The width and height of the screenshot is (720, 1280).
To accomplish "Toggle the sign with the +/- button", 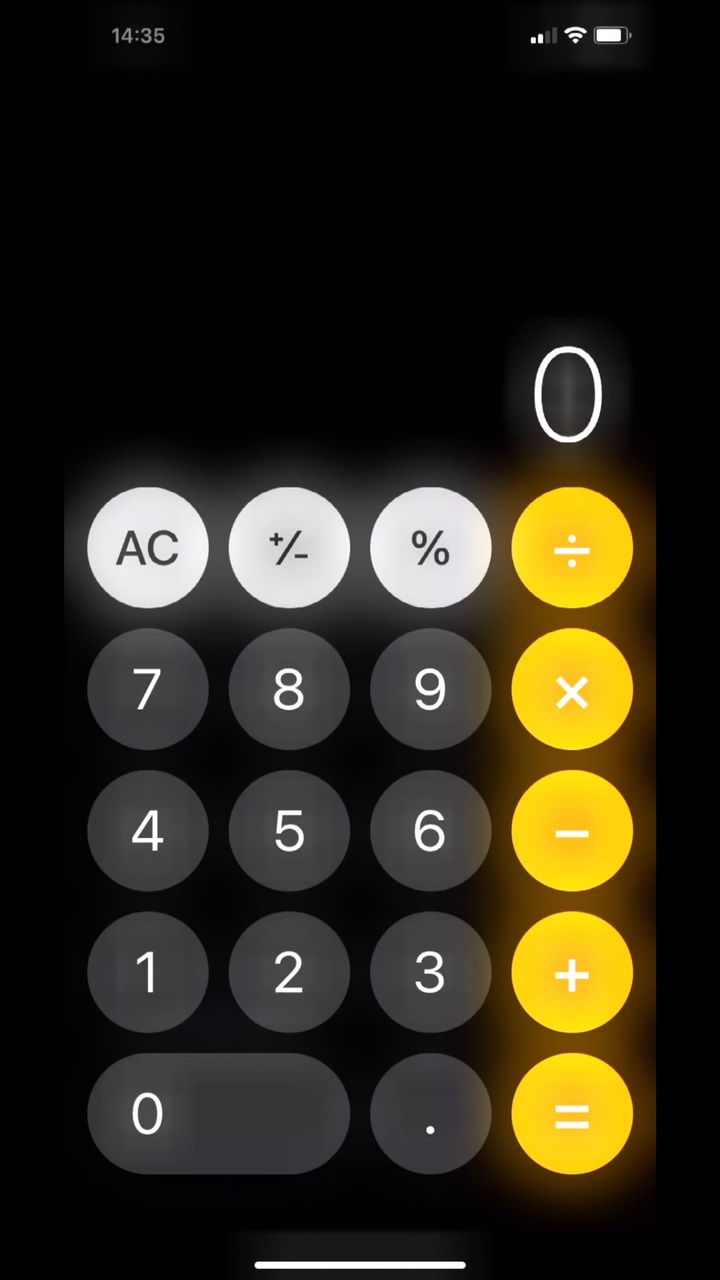I will point(289,548).
